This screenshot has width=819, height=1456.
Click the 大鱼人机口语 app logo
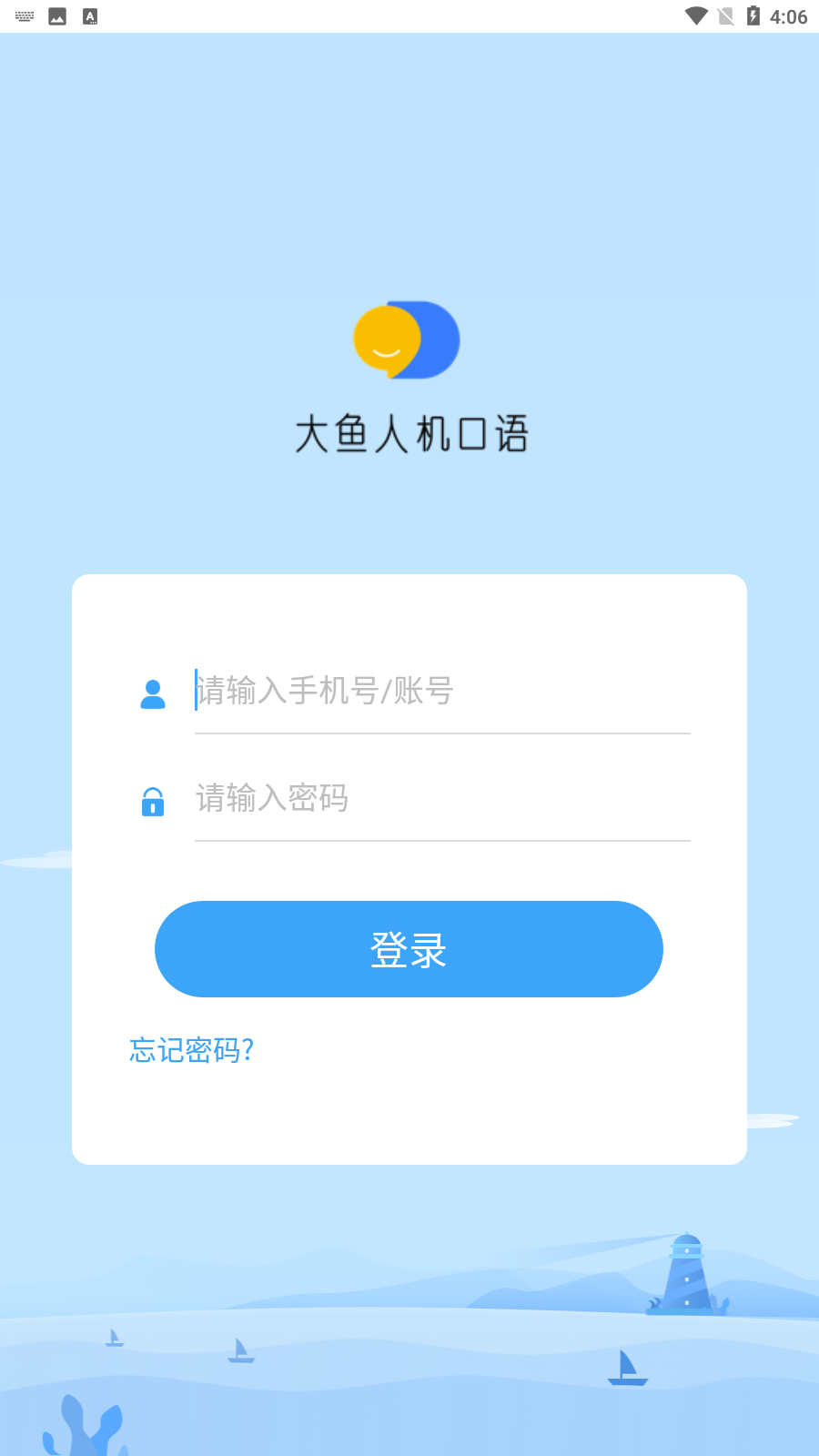click(407, 339)
